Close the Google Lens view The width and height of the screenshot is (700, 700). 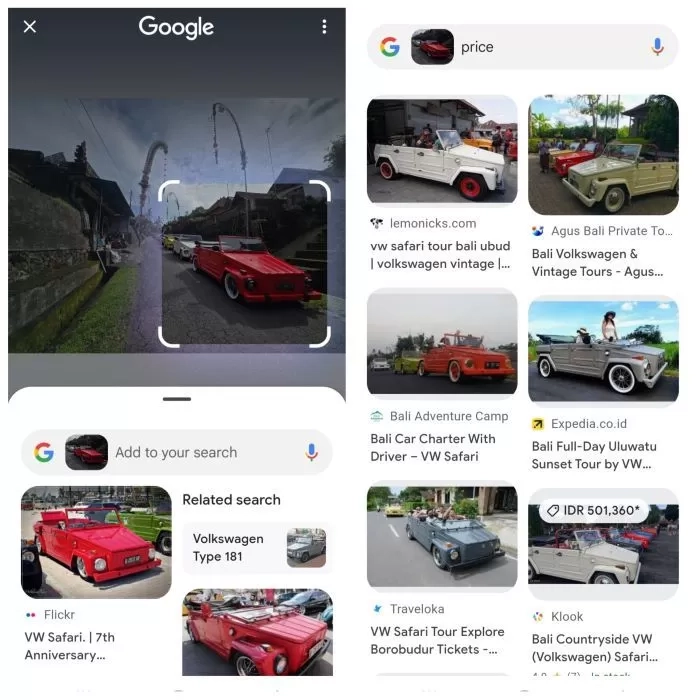pos(30,27)
